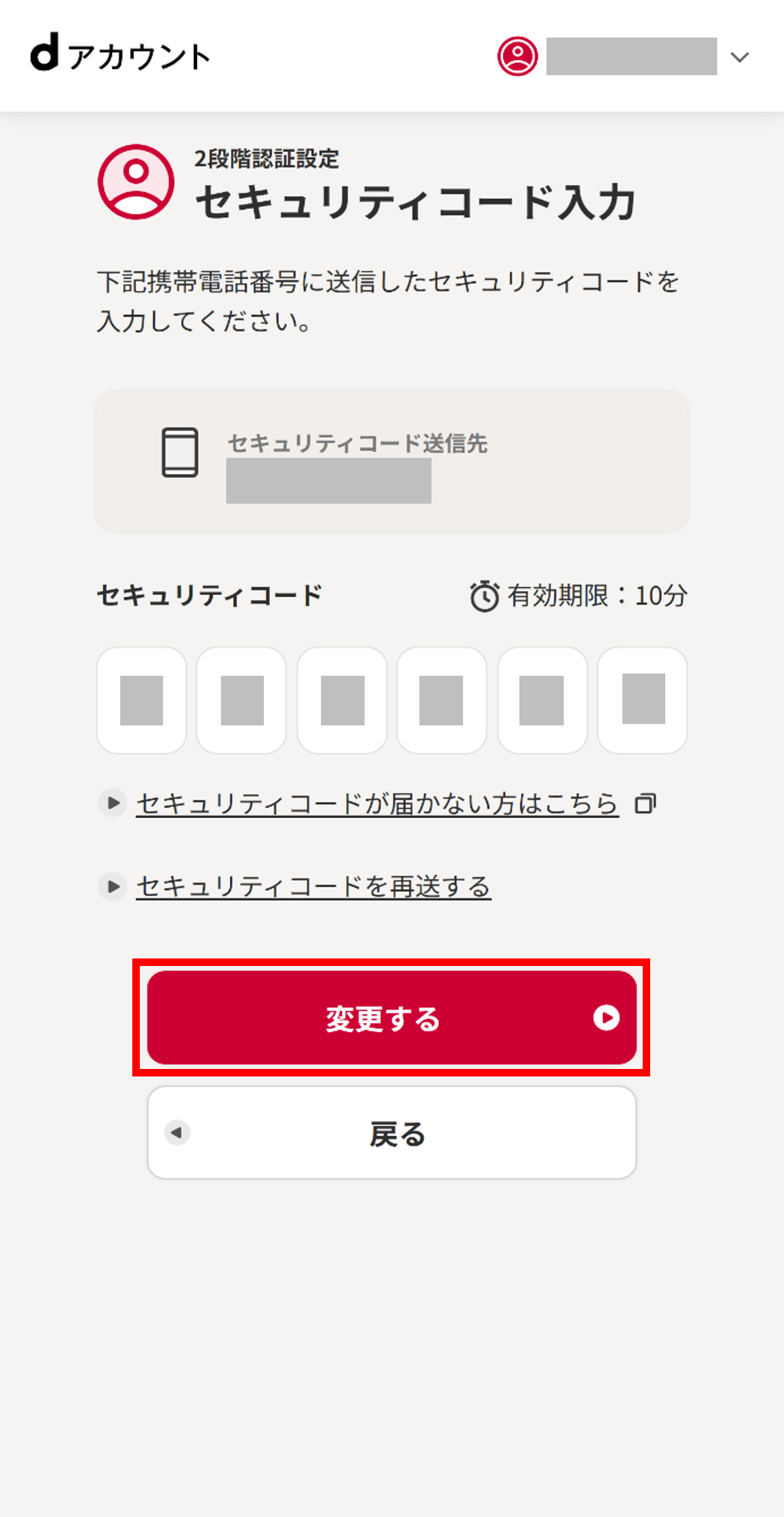
Task: Click the stopwatch icon next to the expiry time
Action: [x=485, y=596]
